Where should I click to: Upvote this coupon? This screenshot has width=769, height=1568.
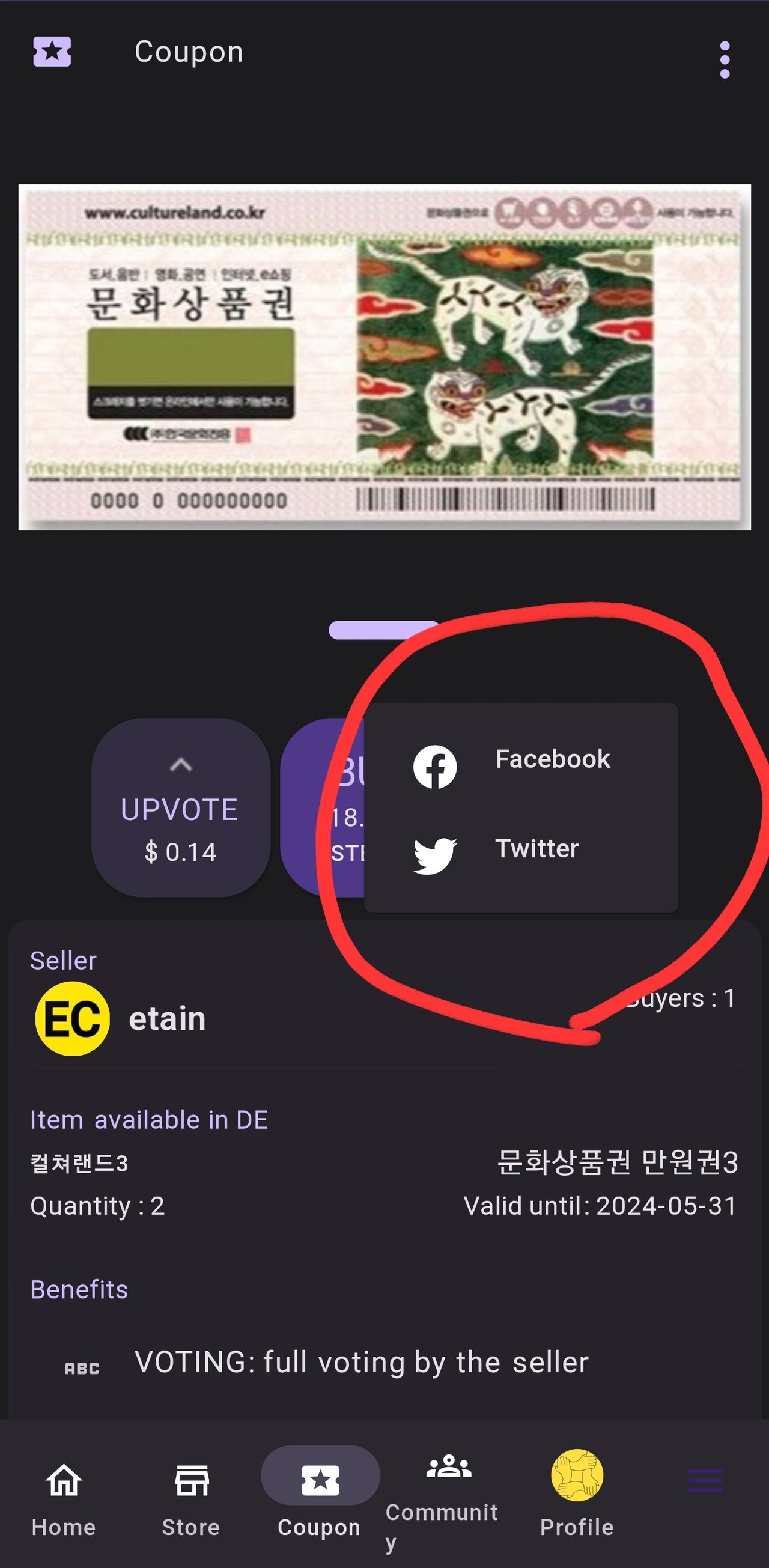(x=180, y=807)
